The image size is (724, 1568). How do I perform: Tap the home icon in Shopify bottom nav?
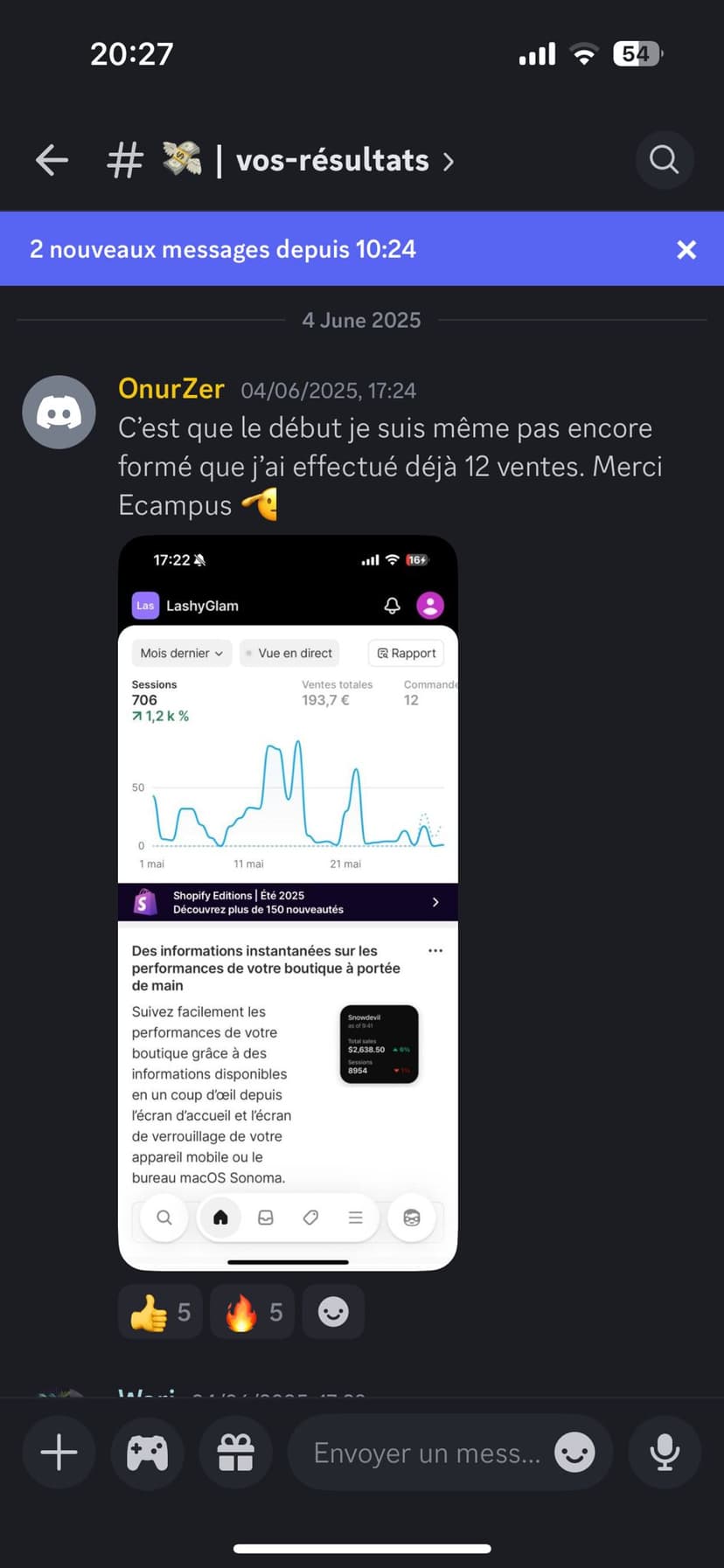(x=219, y=1218)
